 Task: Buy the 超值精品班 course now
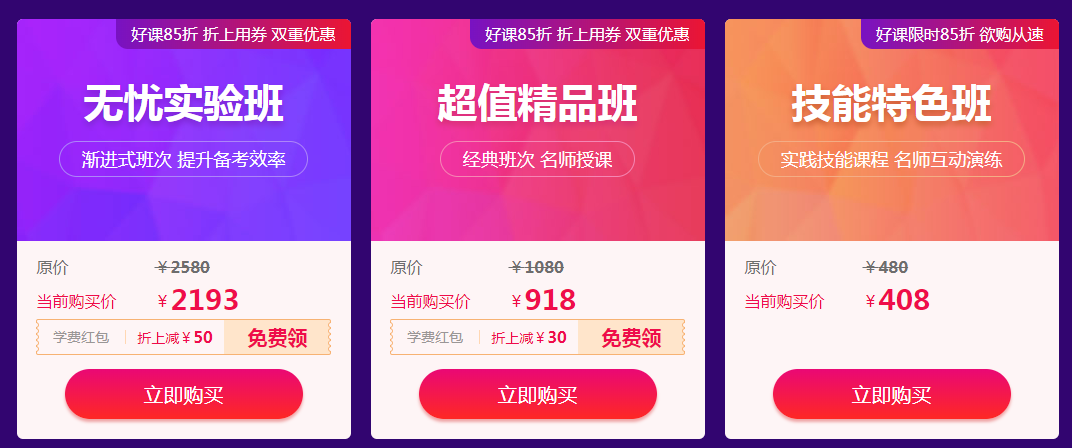click(538, 394)
